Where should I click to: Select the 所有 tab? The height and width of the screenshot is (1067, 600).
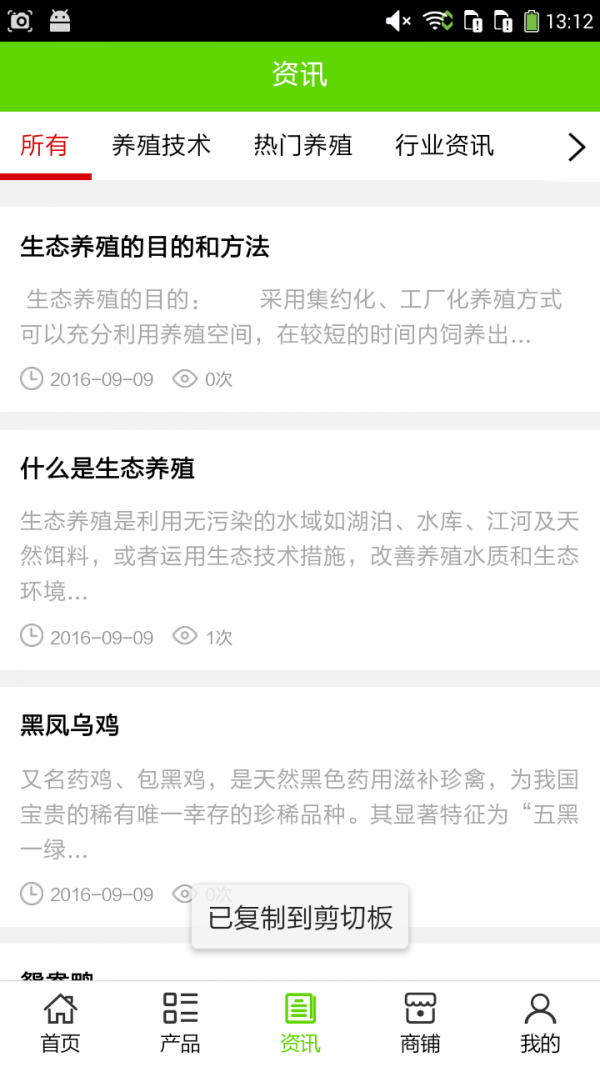pos(45,146)
